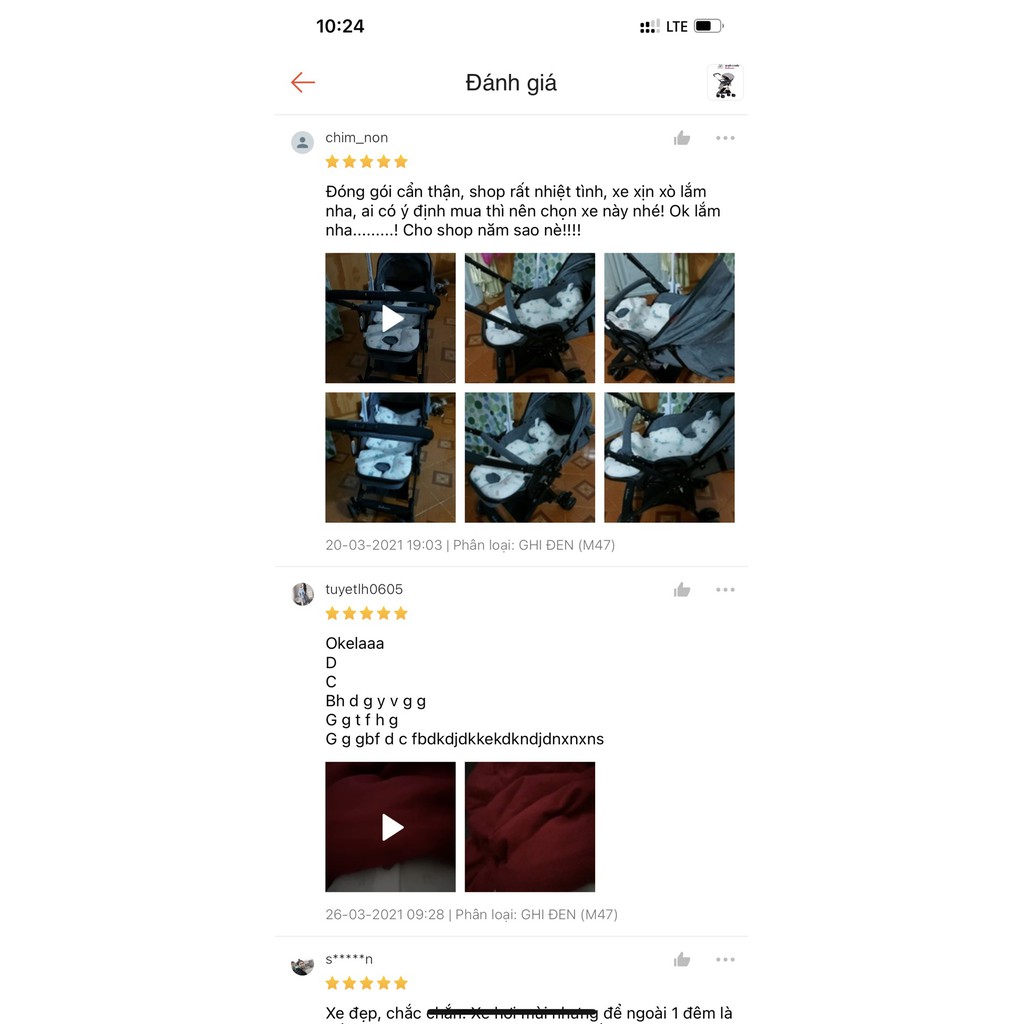Like tuyetlh0605's review

tap(682, 590)
